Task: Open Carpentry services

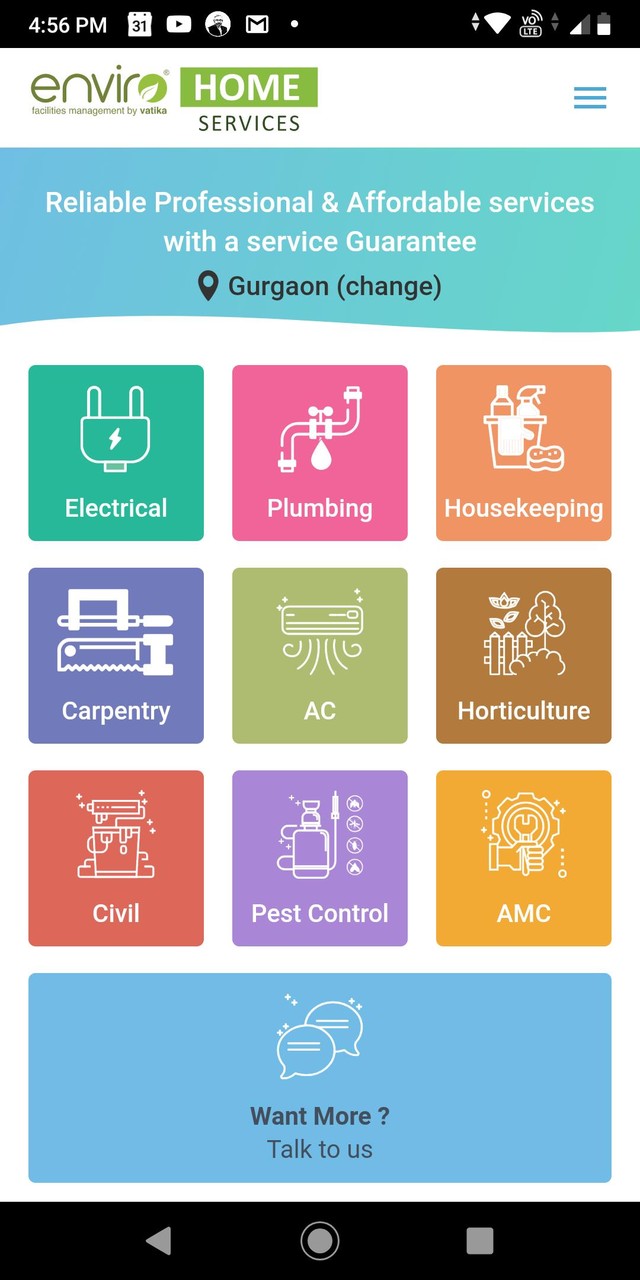Action: coord(116,656)
